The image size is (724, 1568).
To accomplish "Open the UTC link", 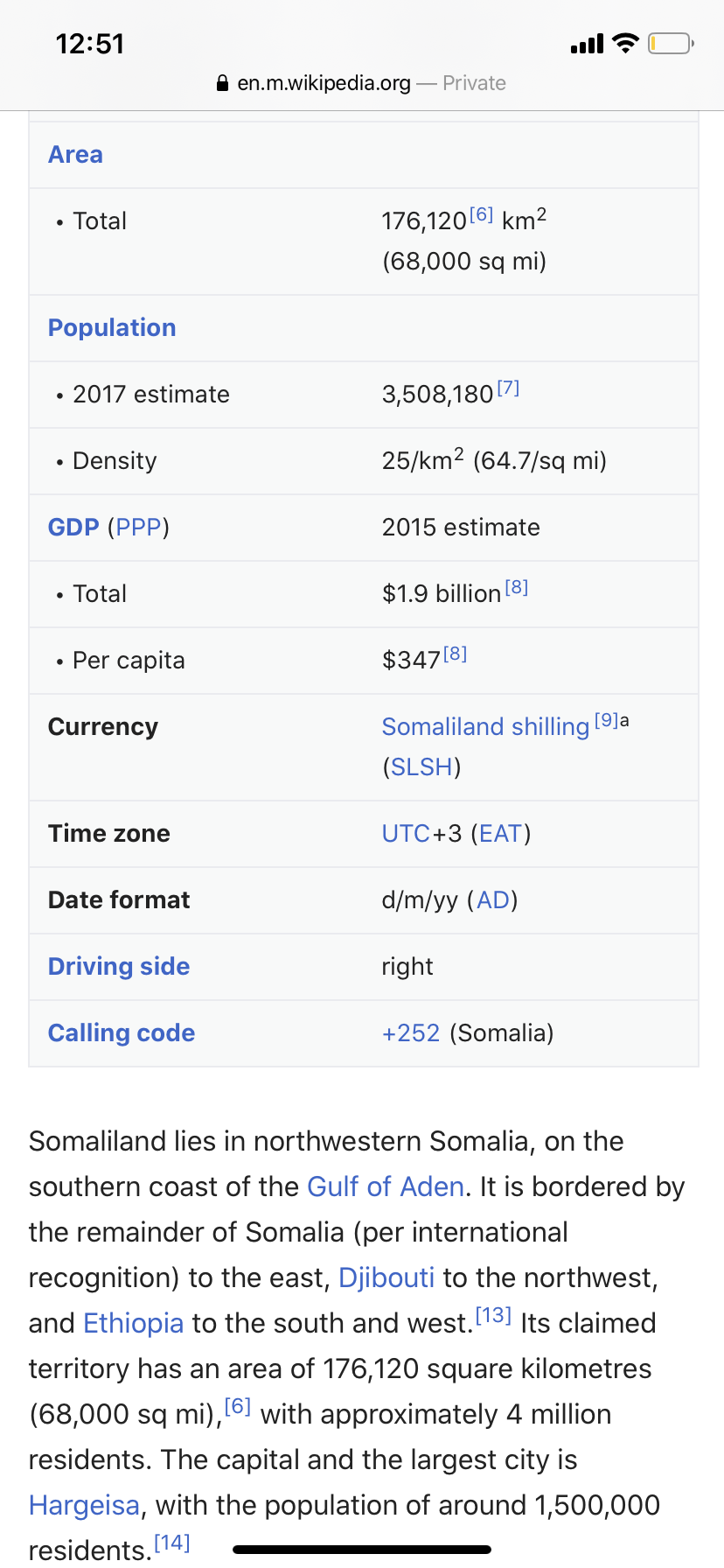I will coord(406,834).
